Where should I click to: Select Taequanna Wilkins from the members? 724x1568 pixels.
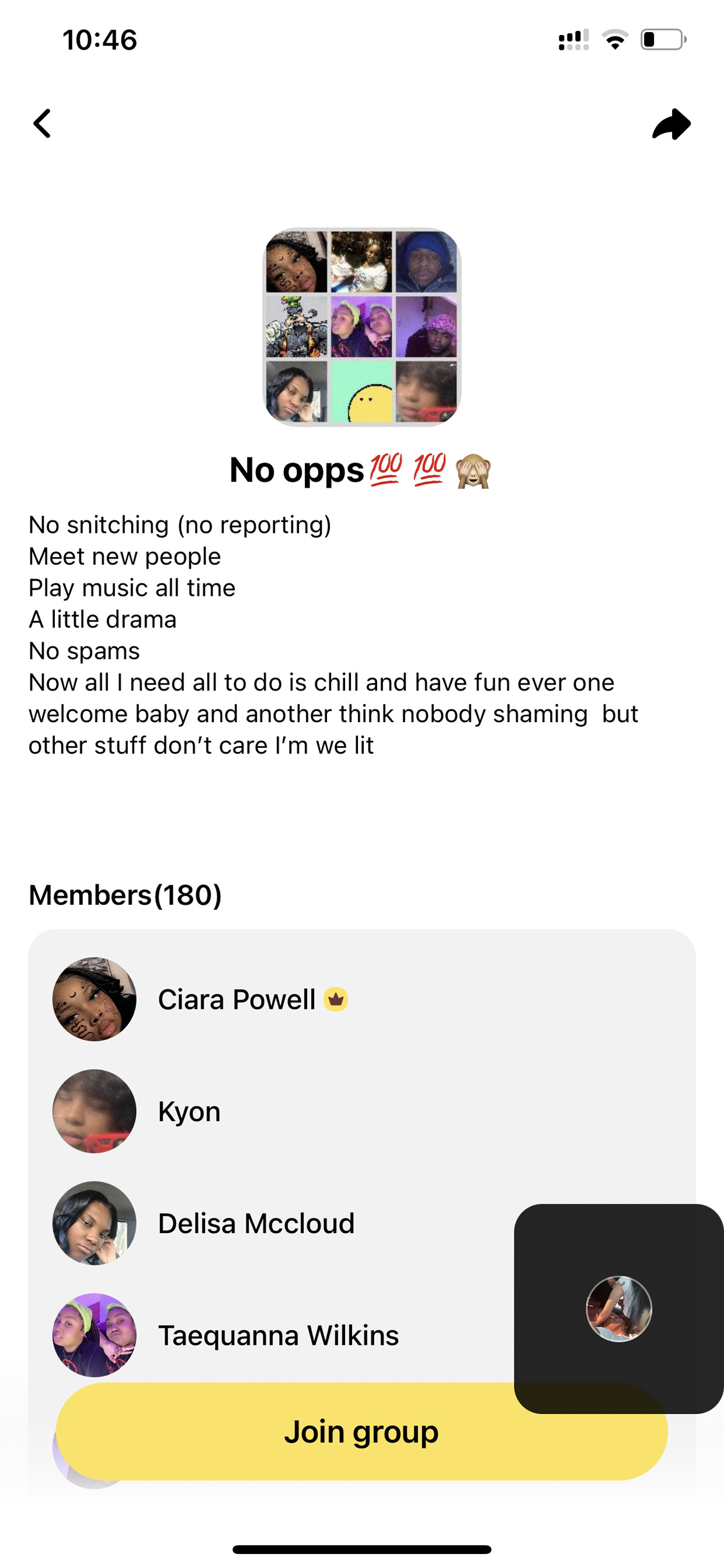(271, 1335)
